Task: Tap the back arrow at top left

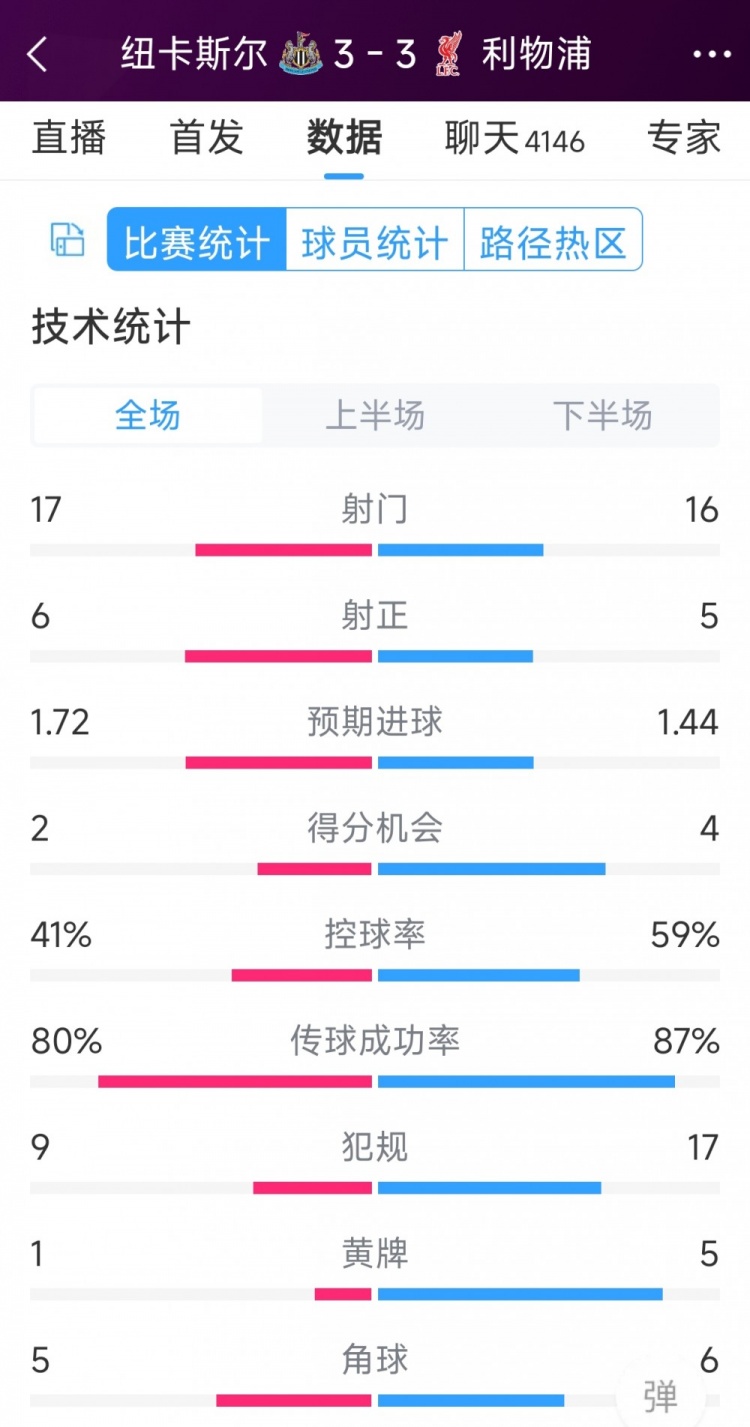Action: (38, 54)
